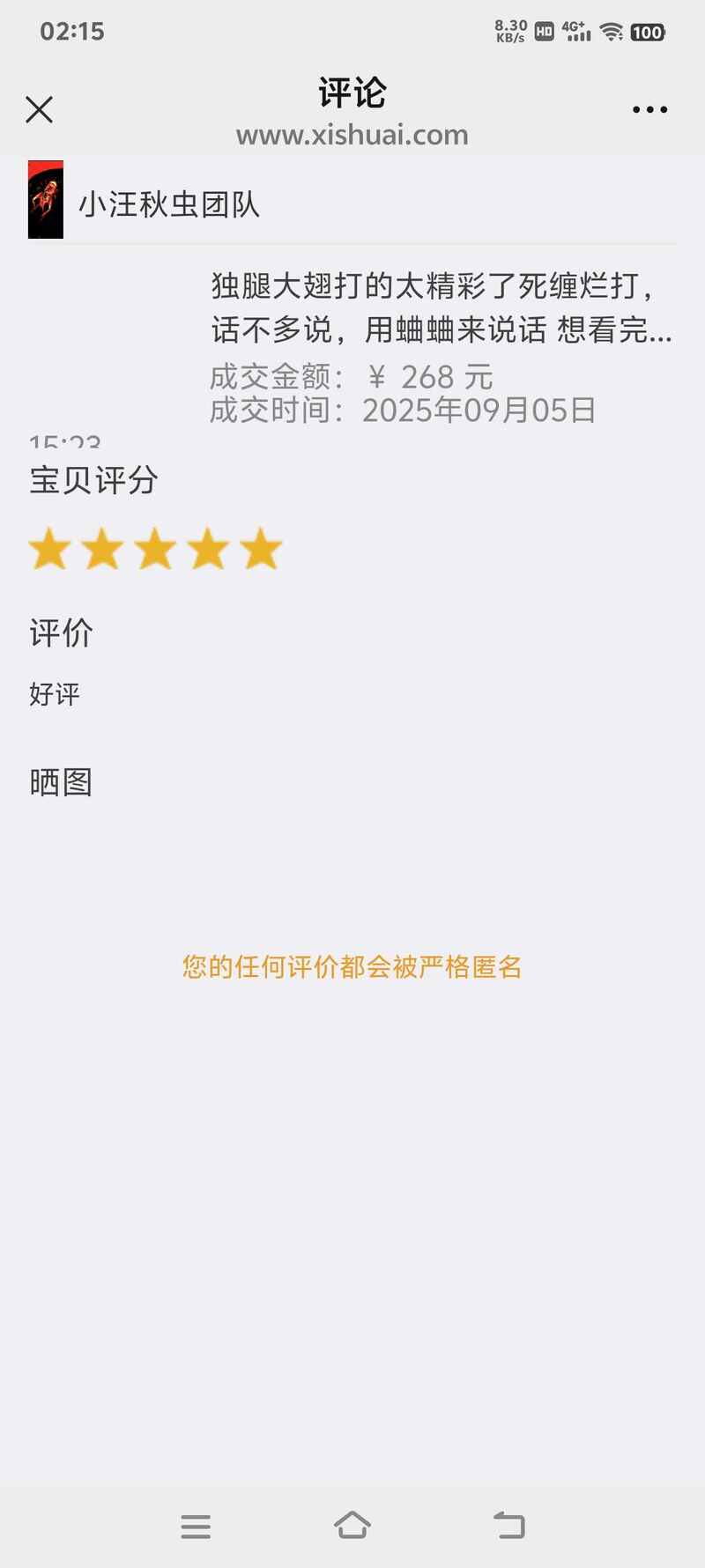705x1568 pixels.
Task: Go to the system home screen
Action: click(352, 1526)
